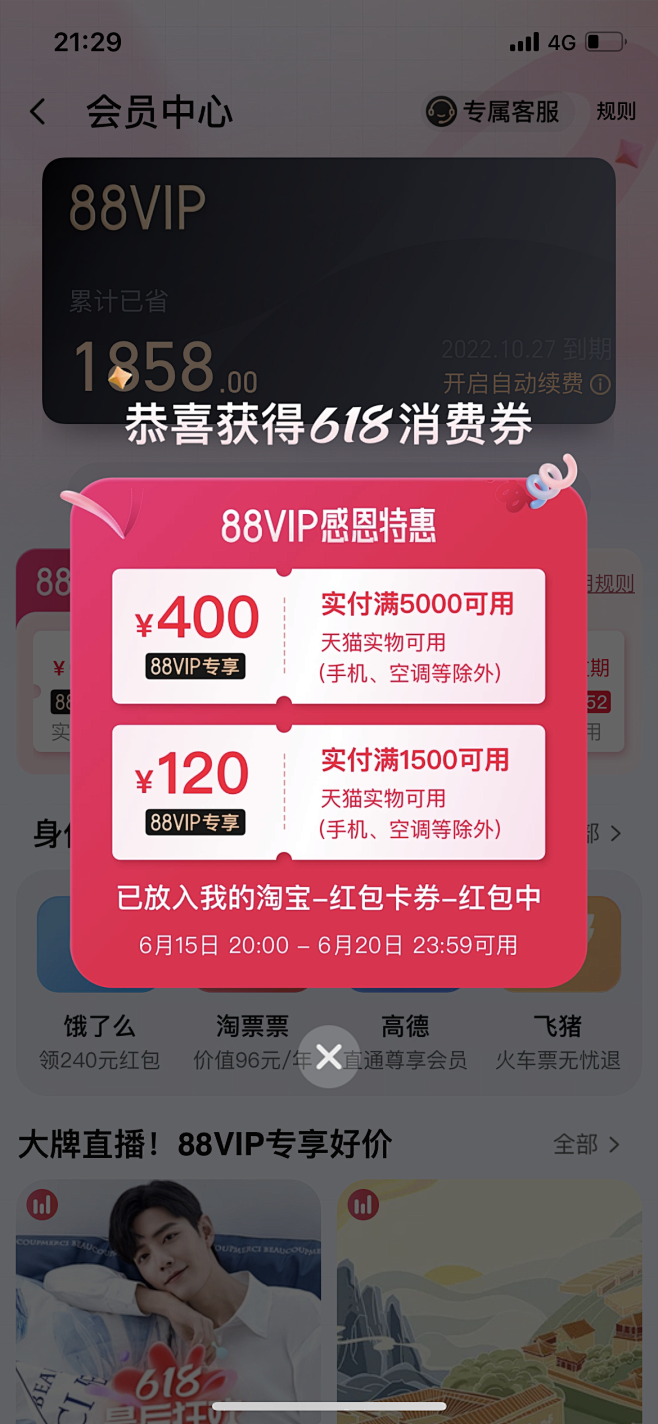This screenshot has width=658, height=1424.
Task: Open the second live stream card
Action: (x=489, y=1300)
